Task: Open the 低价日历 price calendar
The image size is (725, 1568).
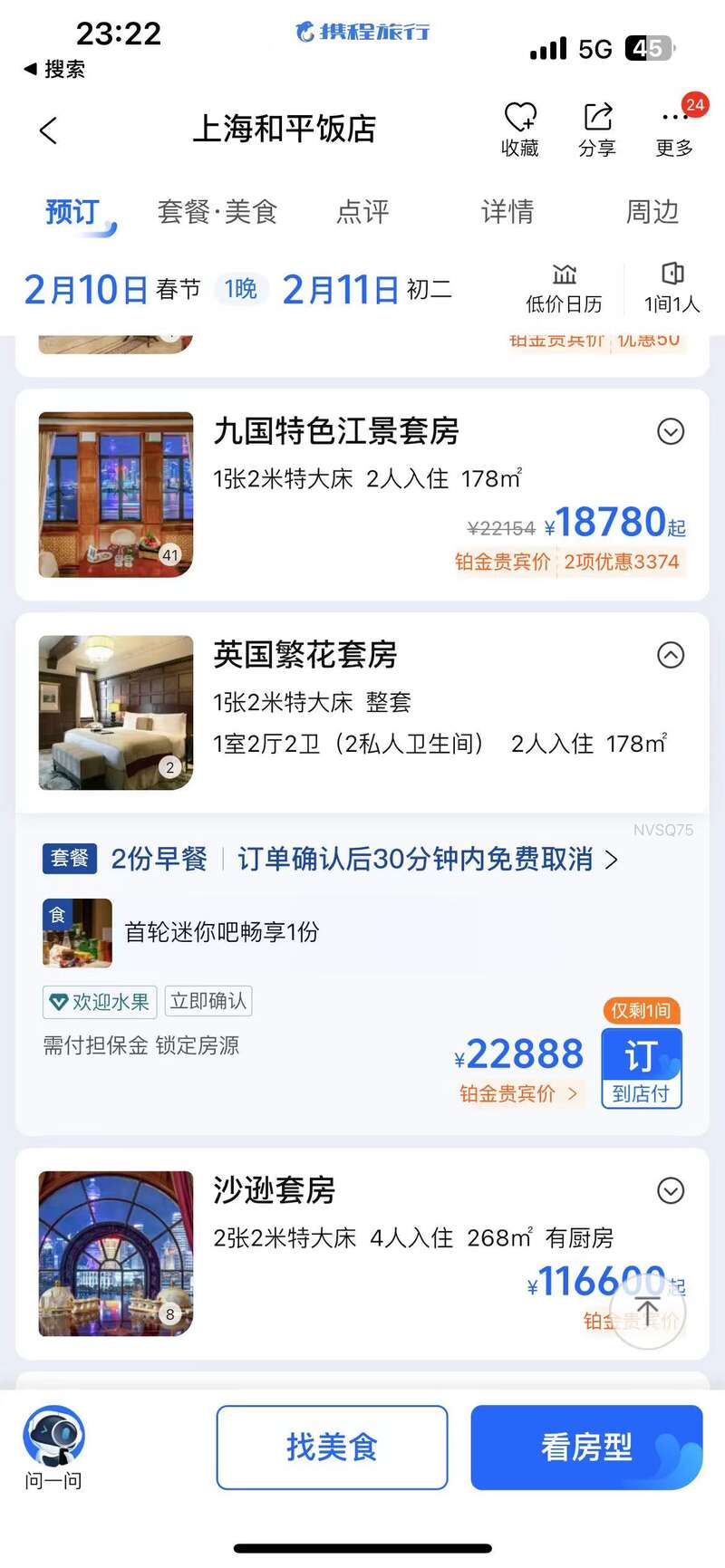Action: [x=564, y=288]
